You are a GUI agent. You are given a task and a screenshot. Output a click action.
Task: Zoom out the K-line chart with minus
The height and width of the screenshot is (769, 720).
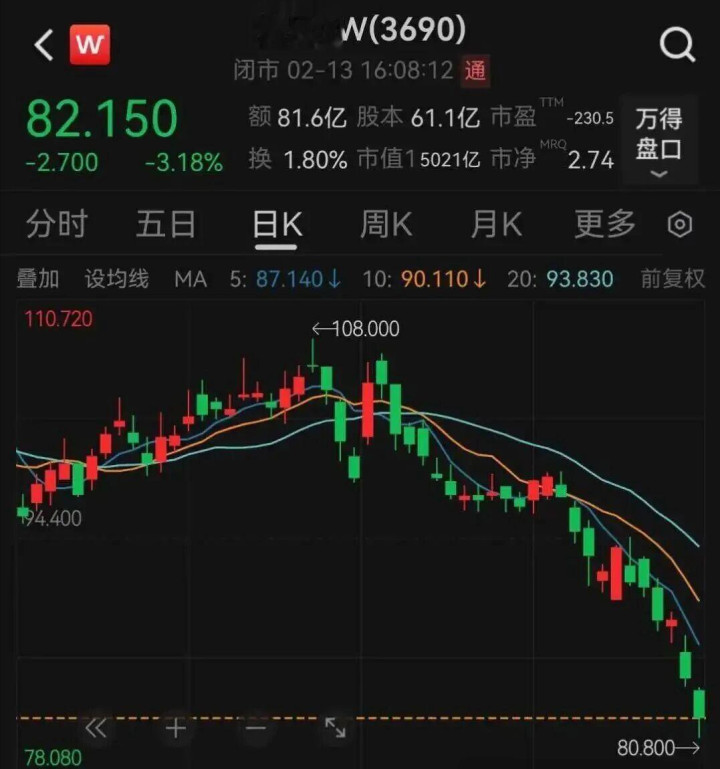coord(256,729)
